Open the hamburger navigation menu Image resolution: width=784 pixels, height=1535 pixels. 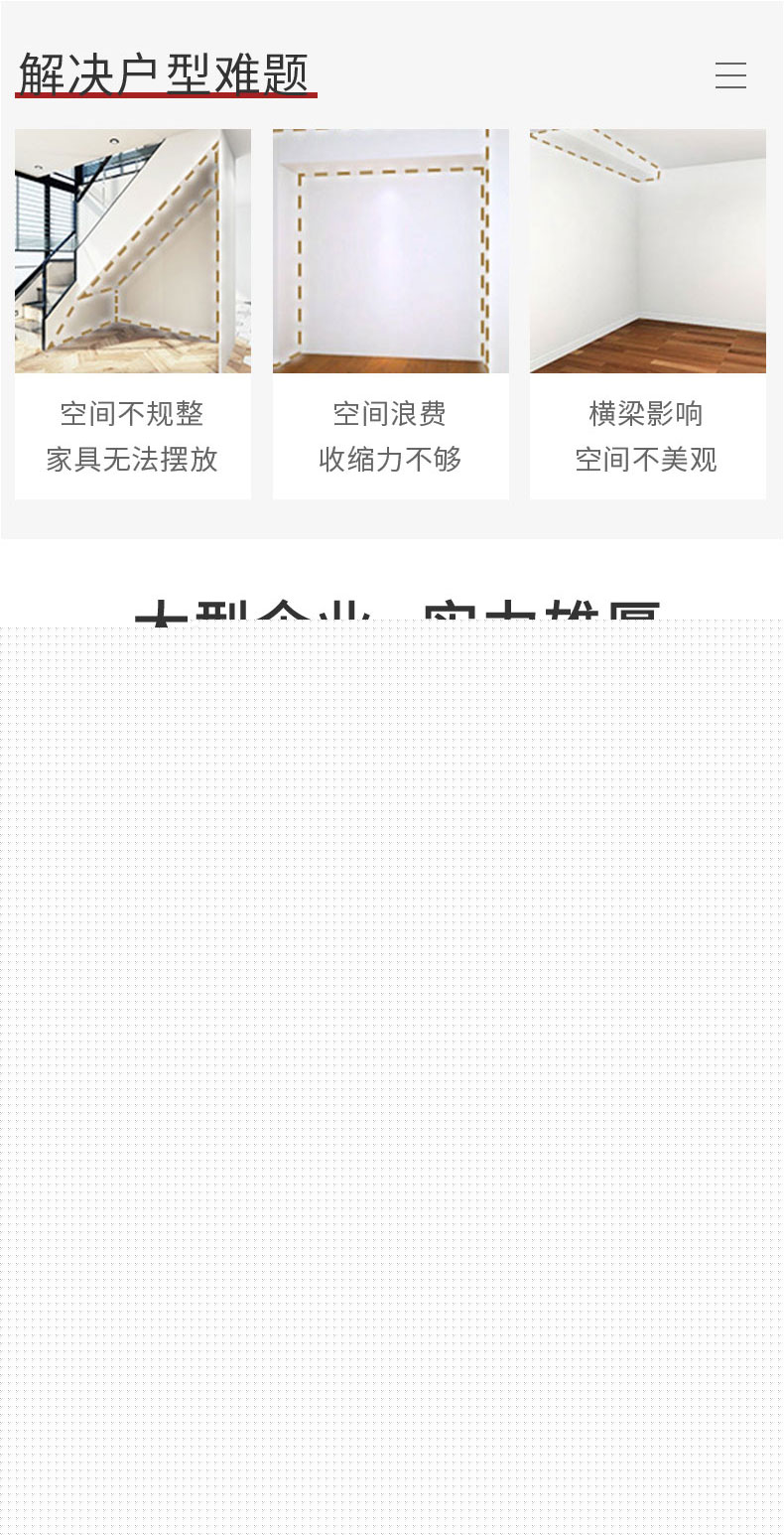point(730,75)
